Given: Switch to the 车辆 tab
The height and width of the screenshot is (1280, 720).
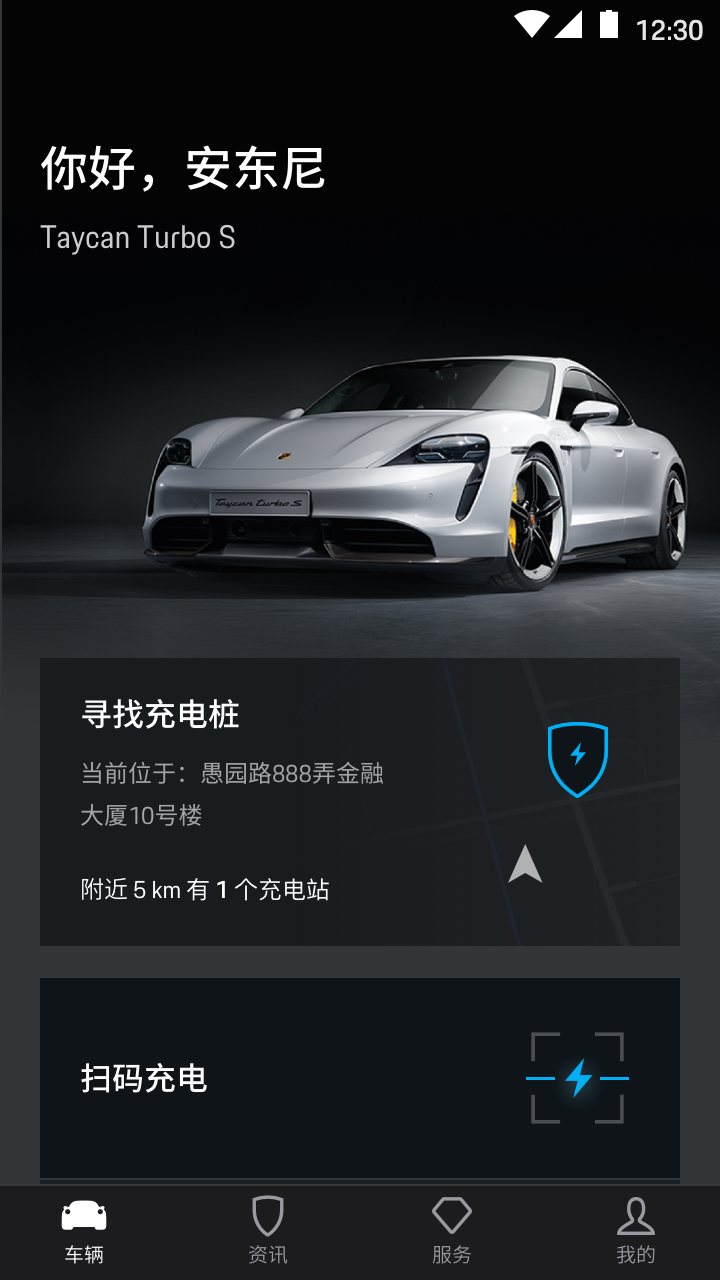Looking at the screenshot, I should point(84,1232).
